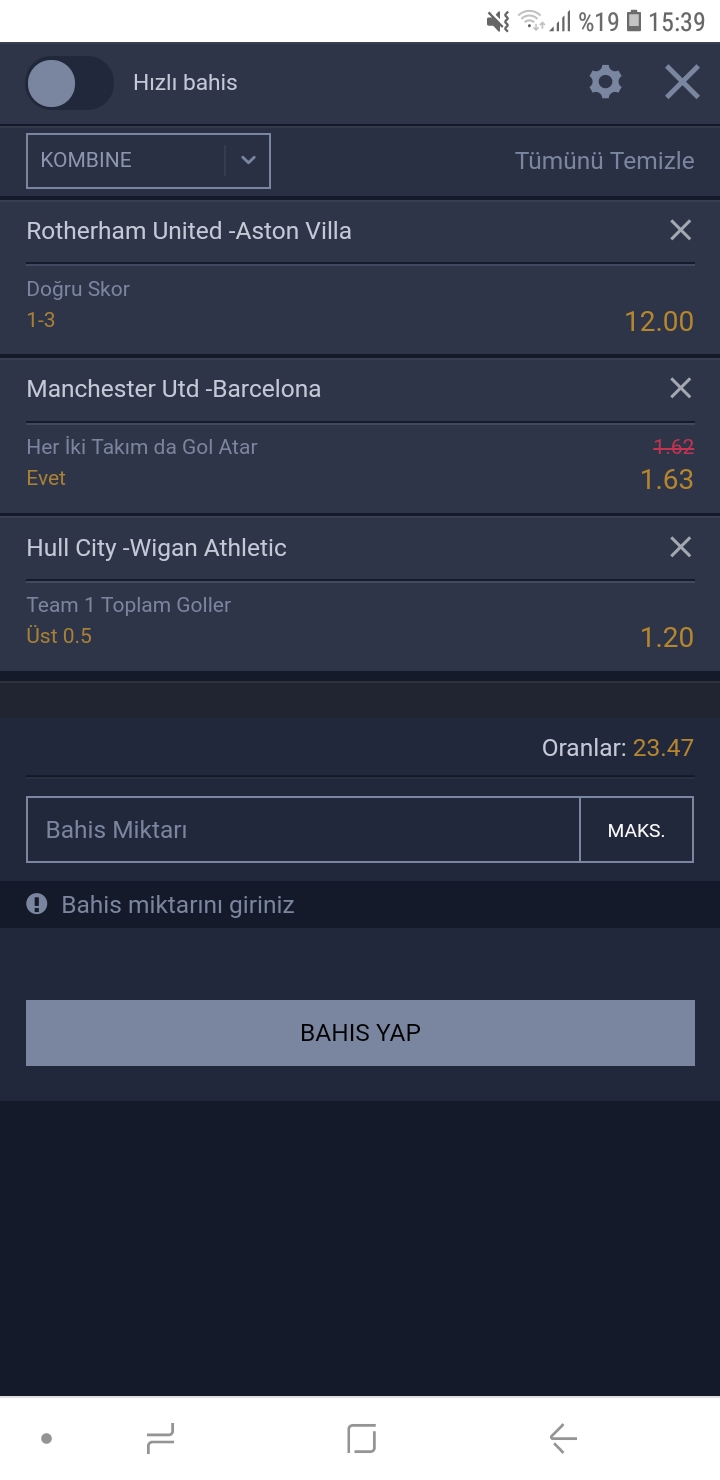Viewport: 720px width, 1480px height.
Task: Remove the Hull City - Wigan Athletic selection
Action: point(680,547)
